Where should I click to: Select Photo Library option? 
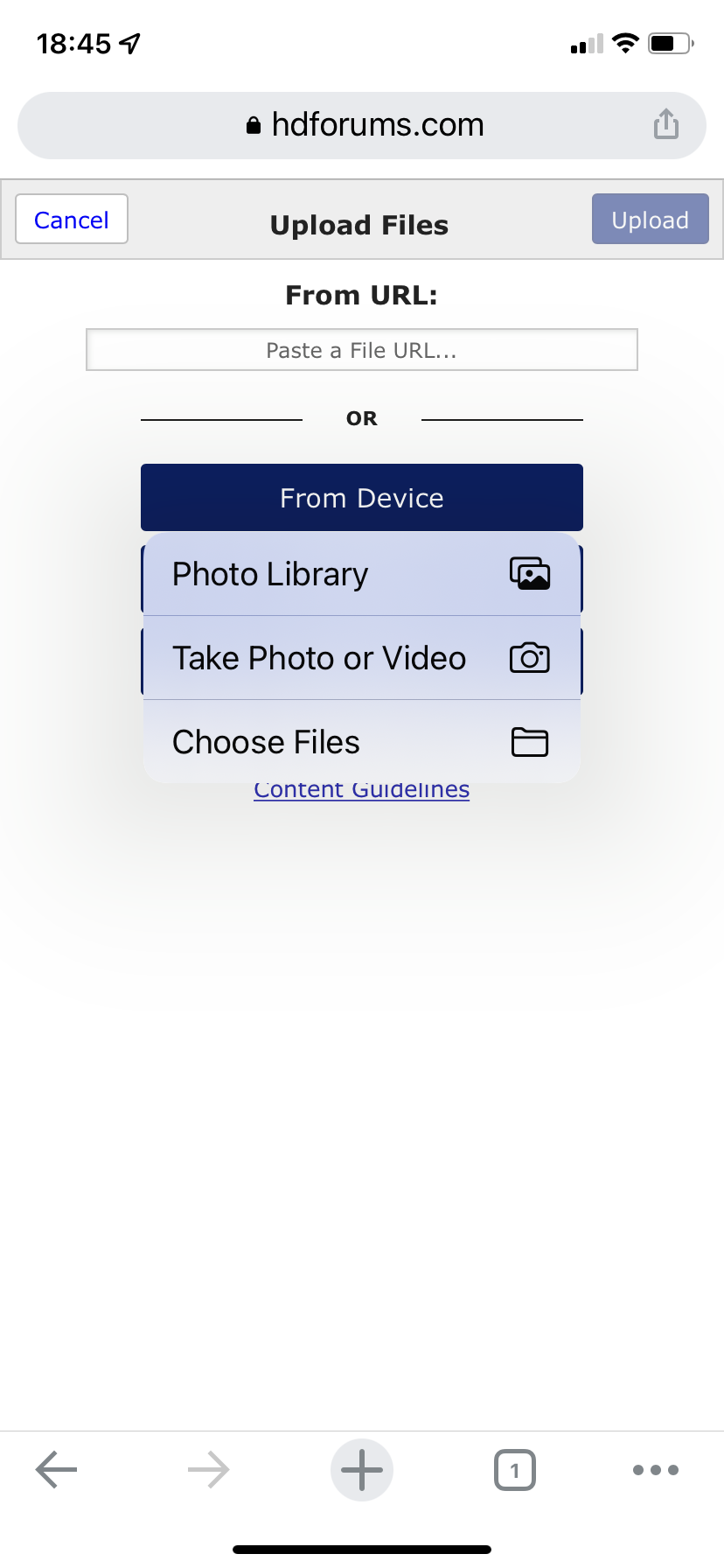(361, 575)
